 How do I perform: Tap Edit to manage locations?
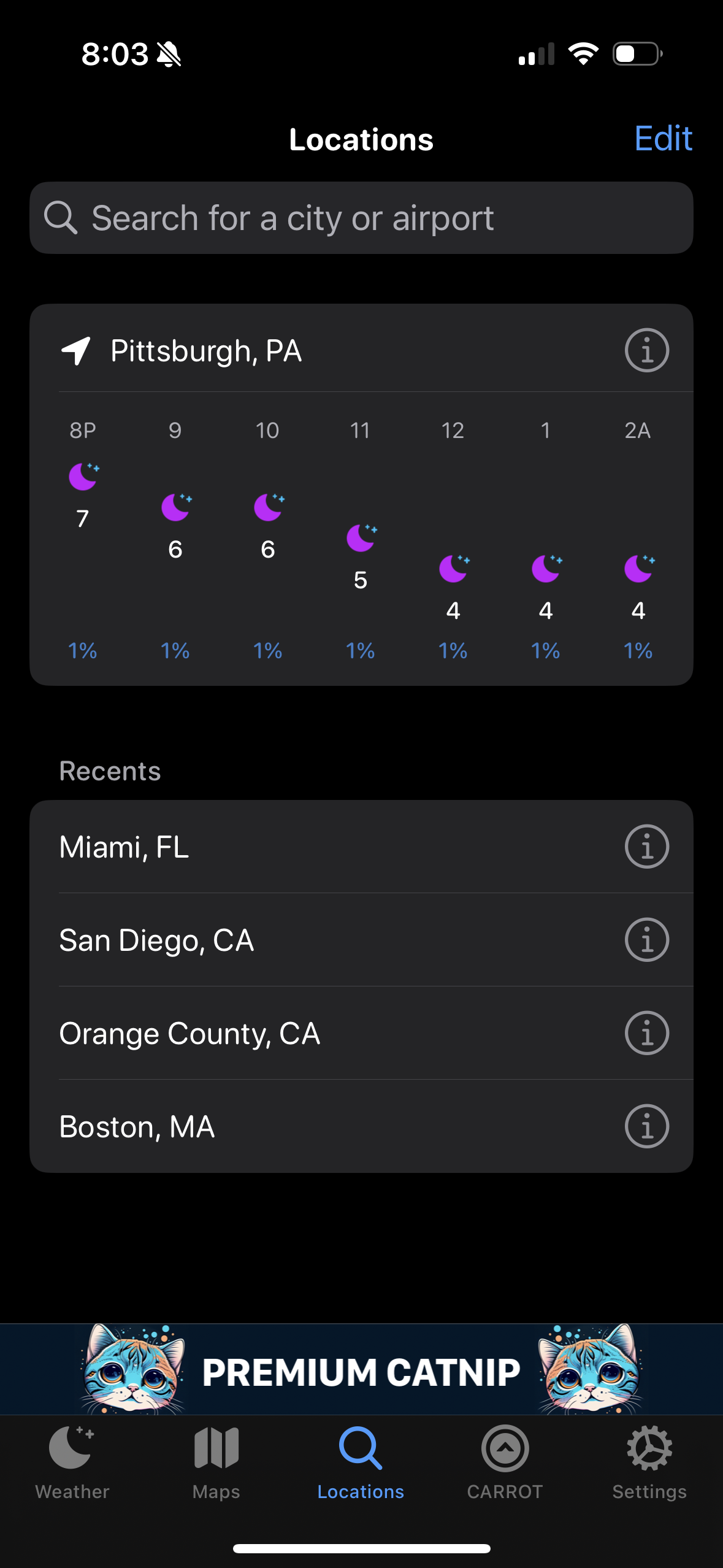click(663, 139)
